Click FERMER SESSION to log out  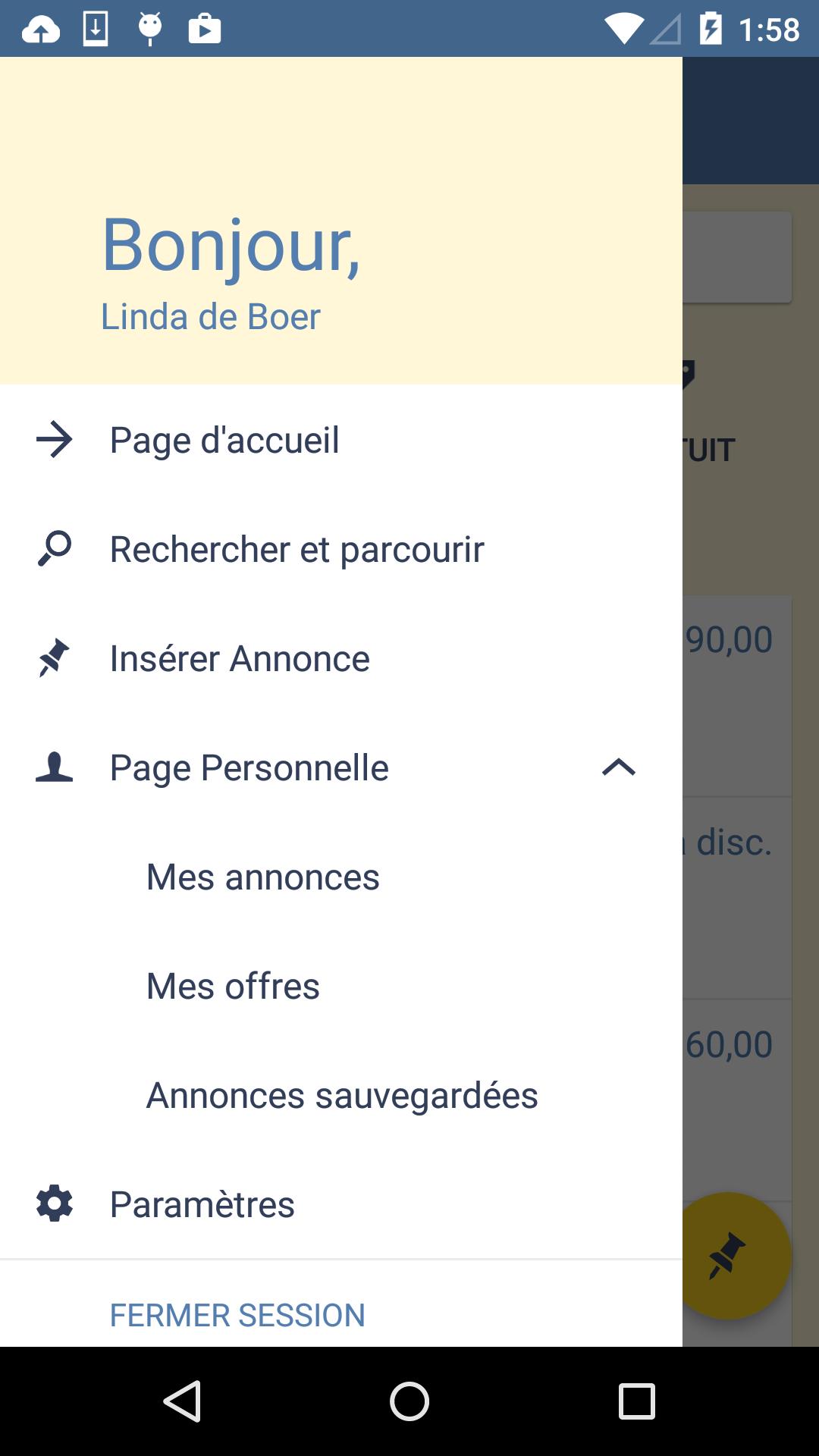click(x=236, y=1314)
